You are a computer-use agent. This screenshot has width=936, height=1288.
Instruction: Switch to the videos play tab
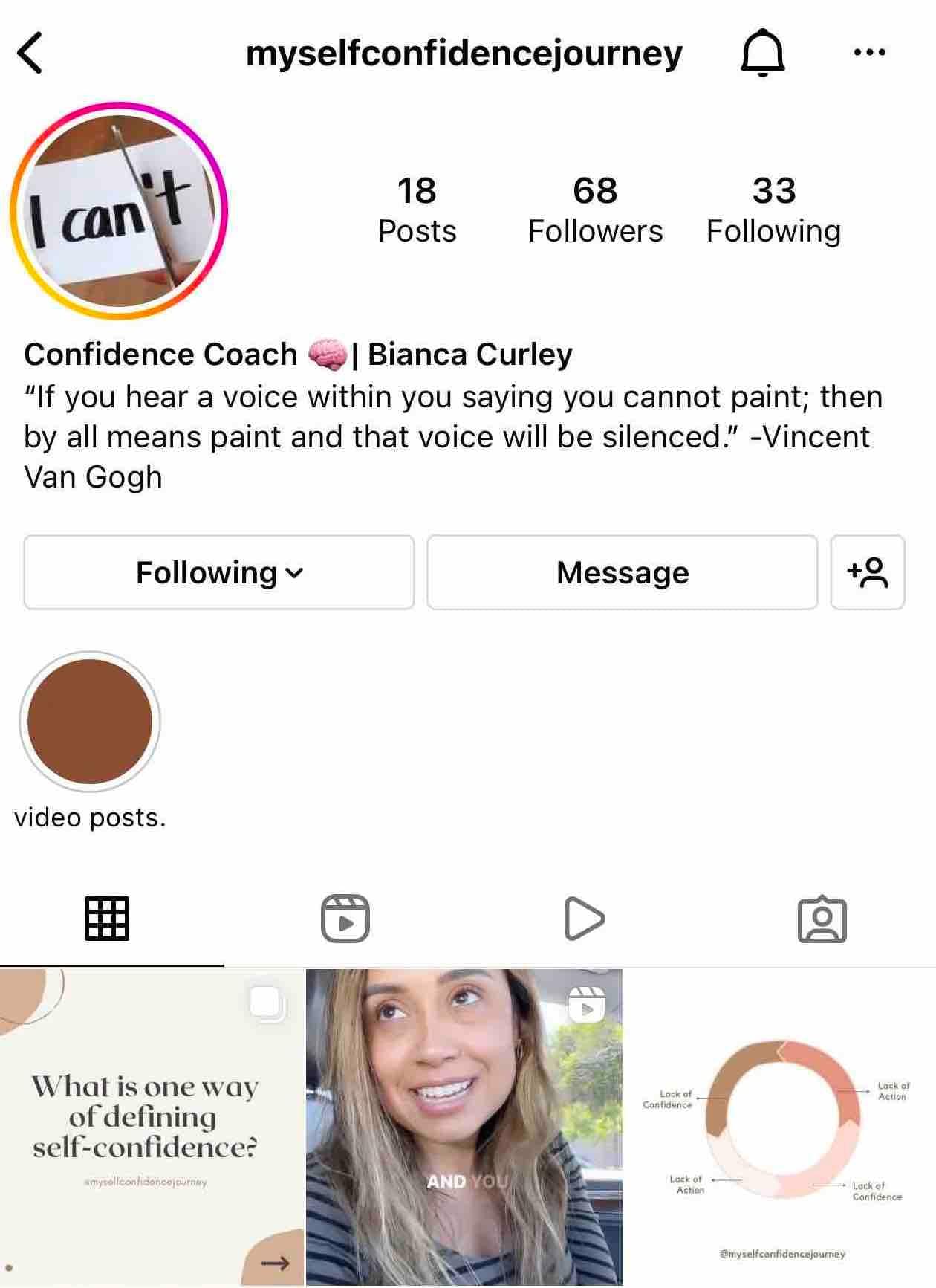point(585,919)
